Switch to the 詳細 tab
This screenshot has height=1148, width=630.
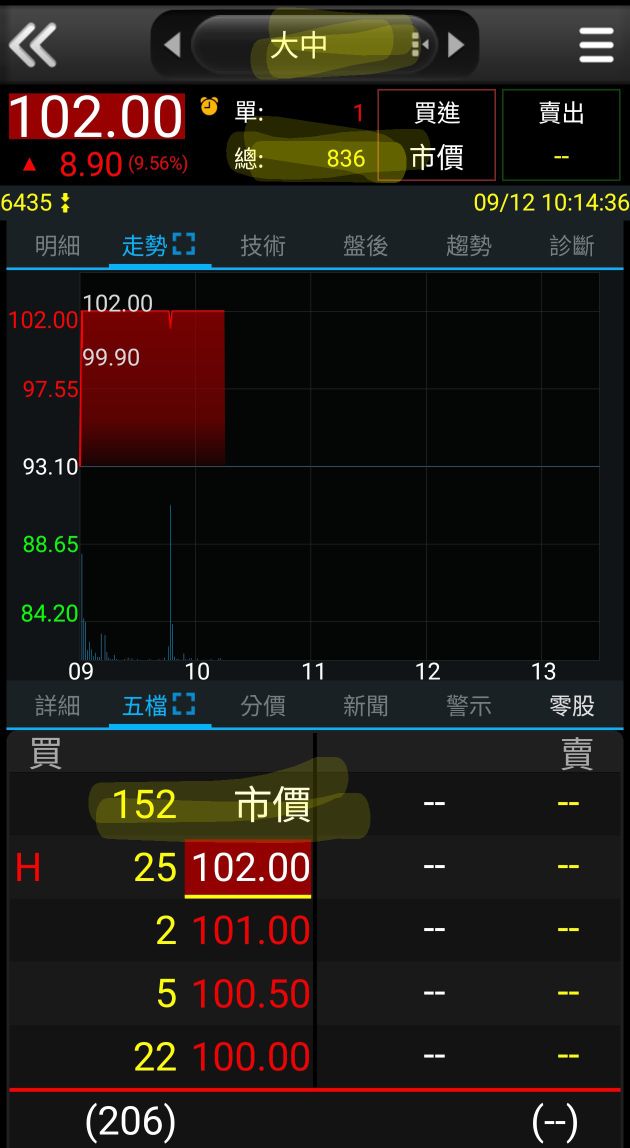coord(57,706)
